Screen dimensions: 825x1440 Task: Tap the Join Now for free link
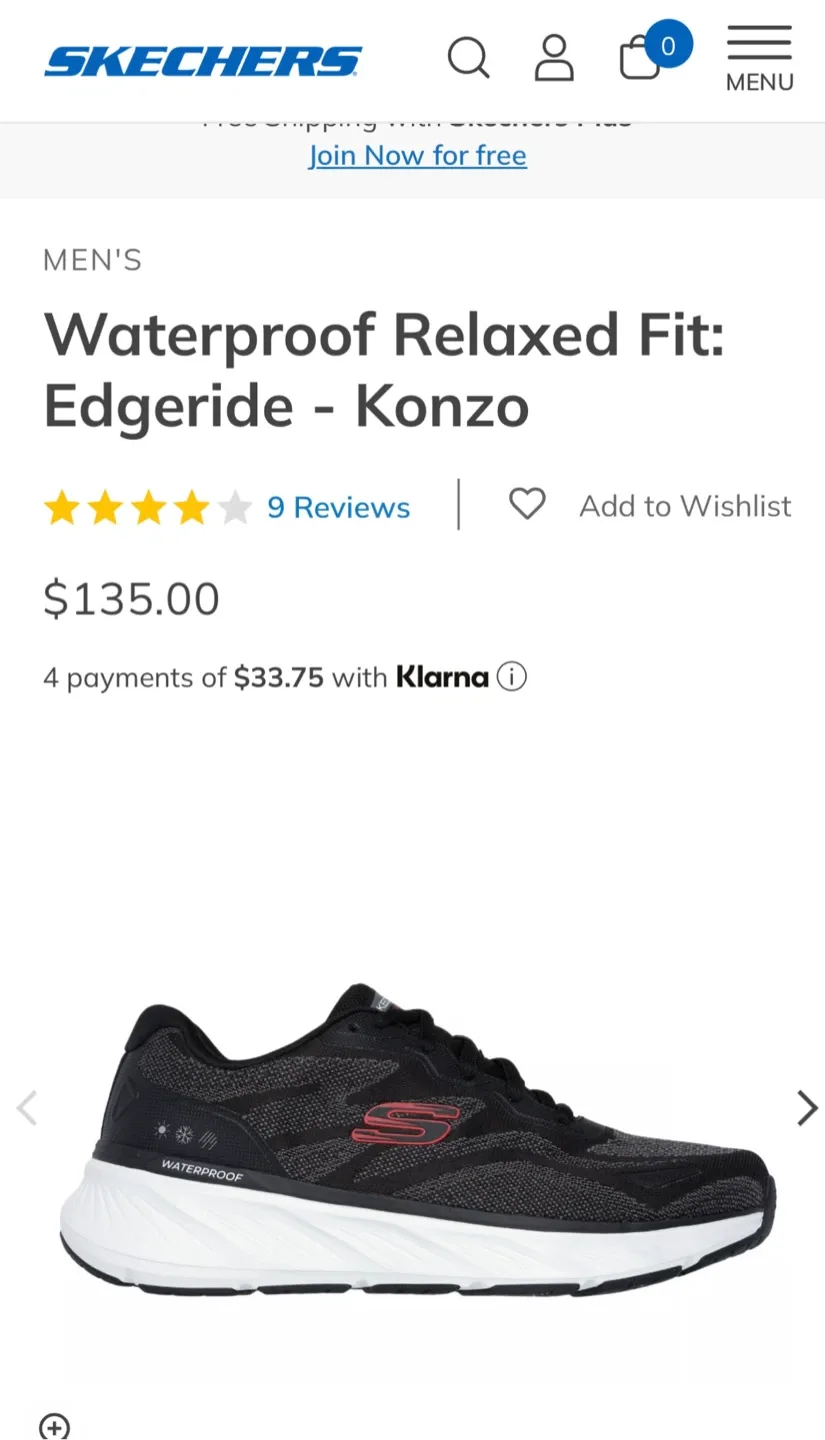pos(417,155)
